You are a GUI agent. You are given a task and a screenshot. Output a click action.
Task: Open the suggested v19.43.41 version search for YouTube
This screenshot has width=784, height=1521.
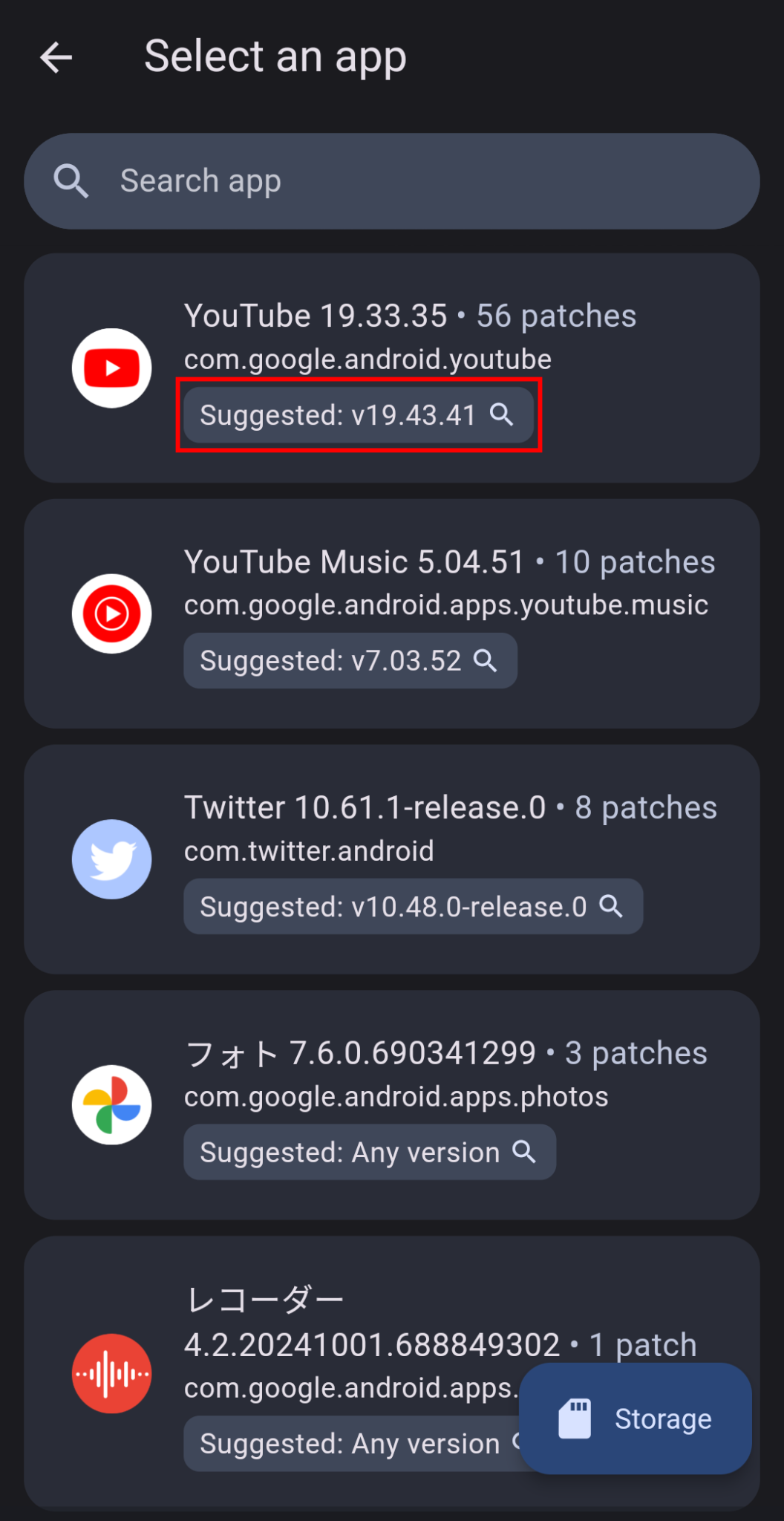click(356, 416)
